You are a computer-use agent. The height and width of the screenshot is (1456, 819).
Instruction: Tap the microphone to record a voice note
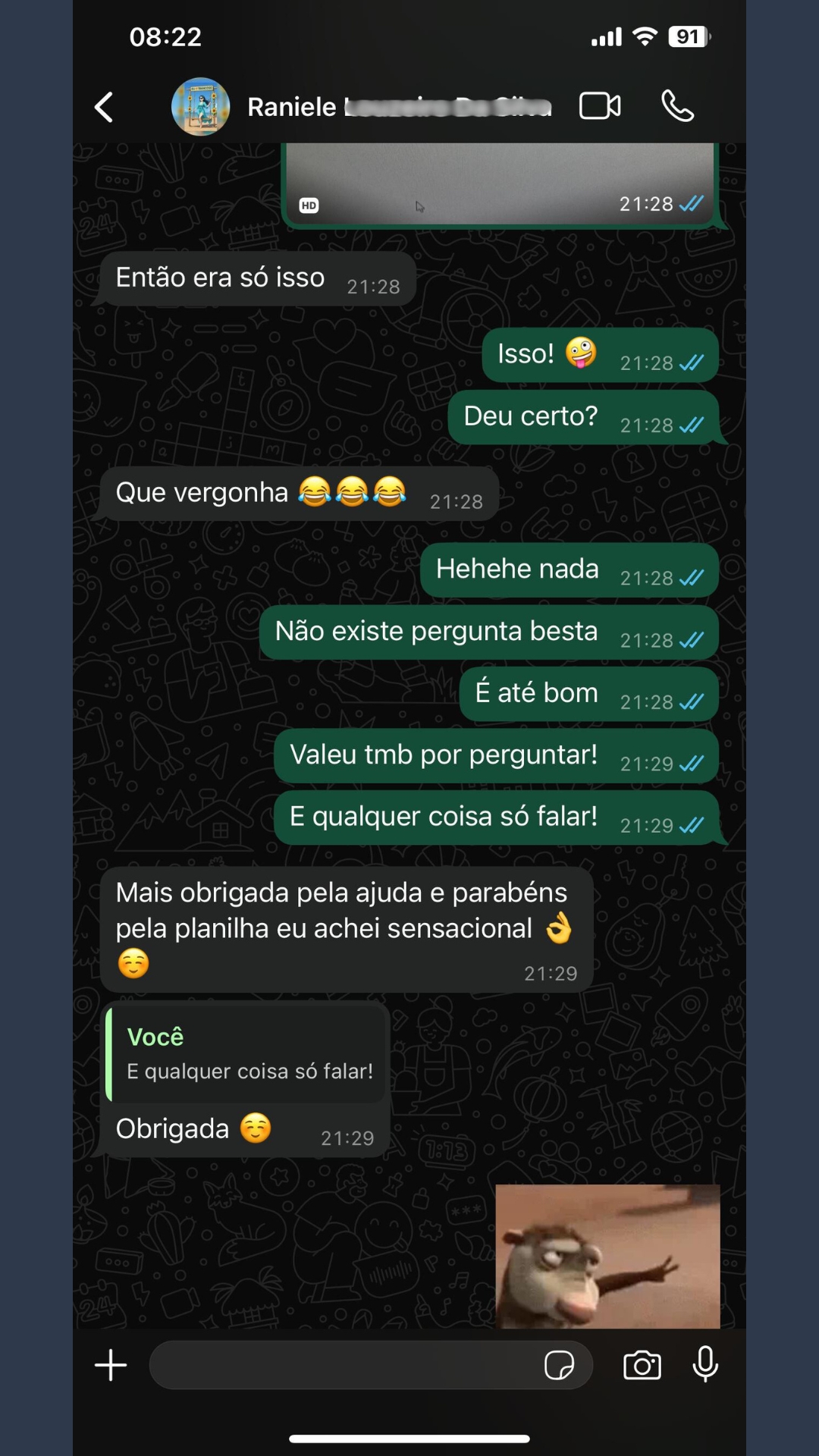pos(706,1364)
